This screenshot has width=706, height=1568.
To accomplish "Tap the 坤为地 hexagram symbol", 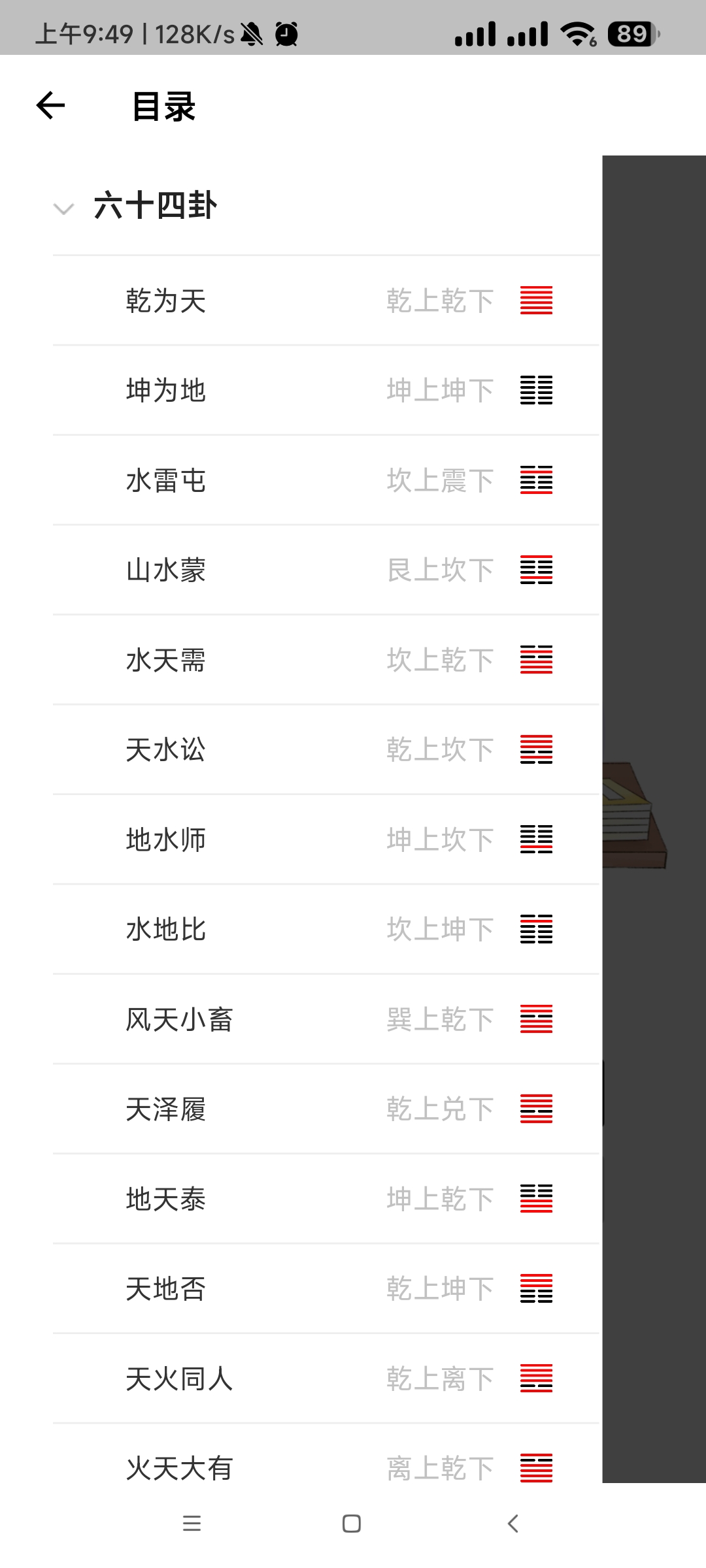I will tap(535, 390).
